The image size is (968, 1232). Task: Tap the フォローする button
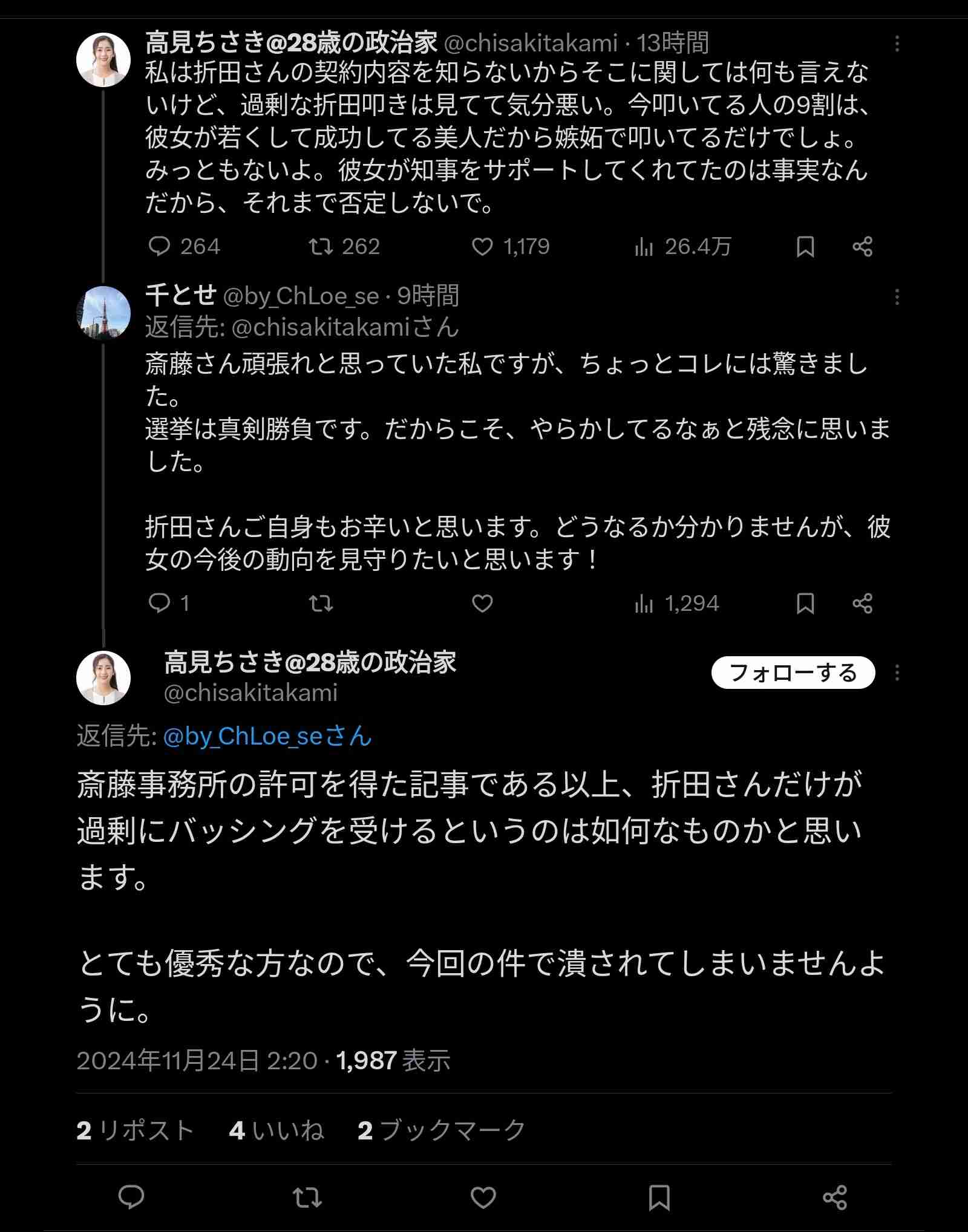click(793, 673)
